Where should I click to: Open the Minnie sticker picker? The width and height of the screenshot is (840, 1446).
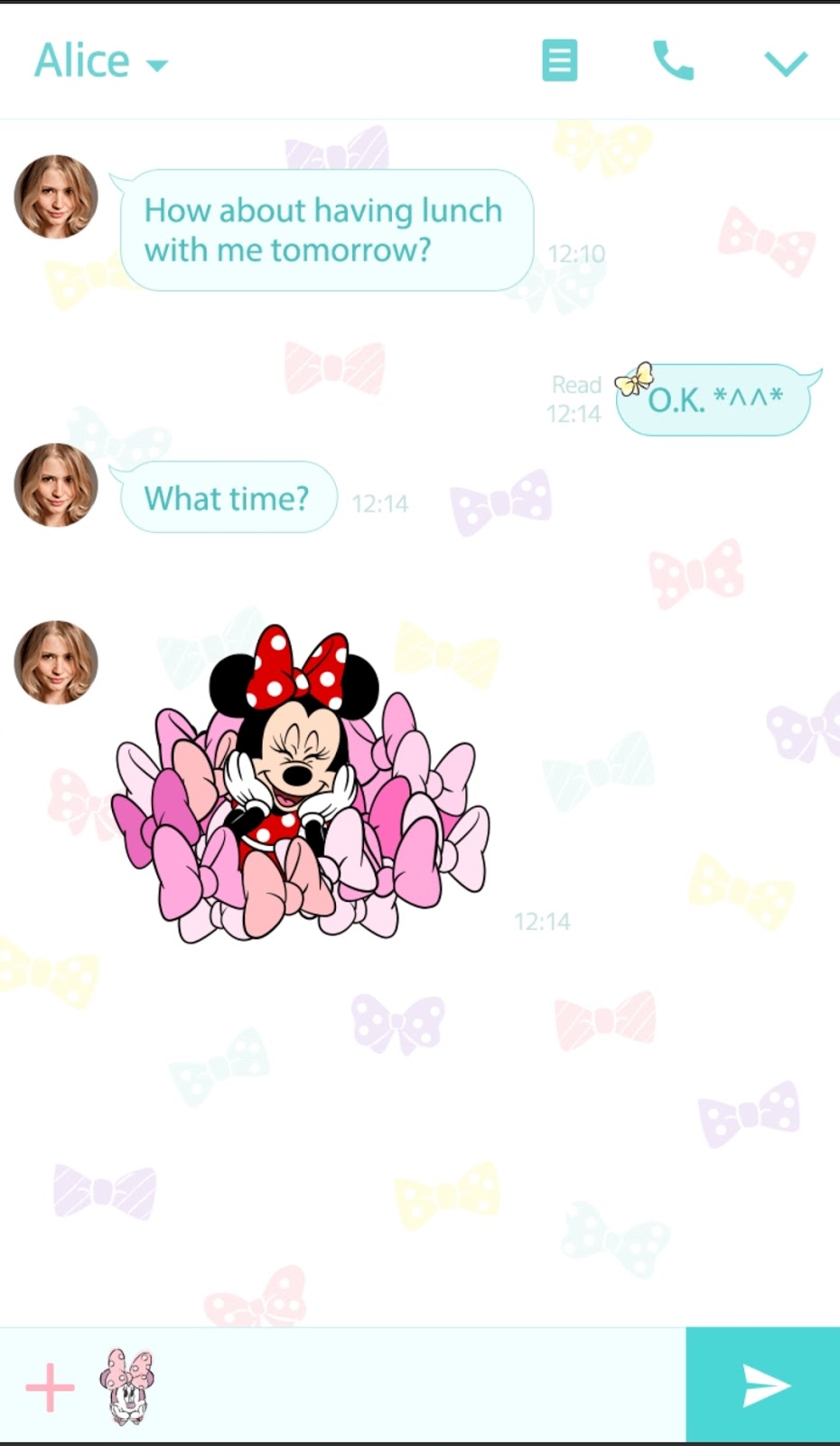pos(127,1386)
